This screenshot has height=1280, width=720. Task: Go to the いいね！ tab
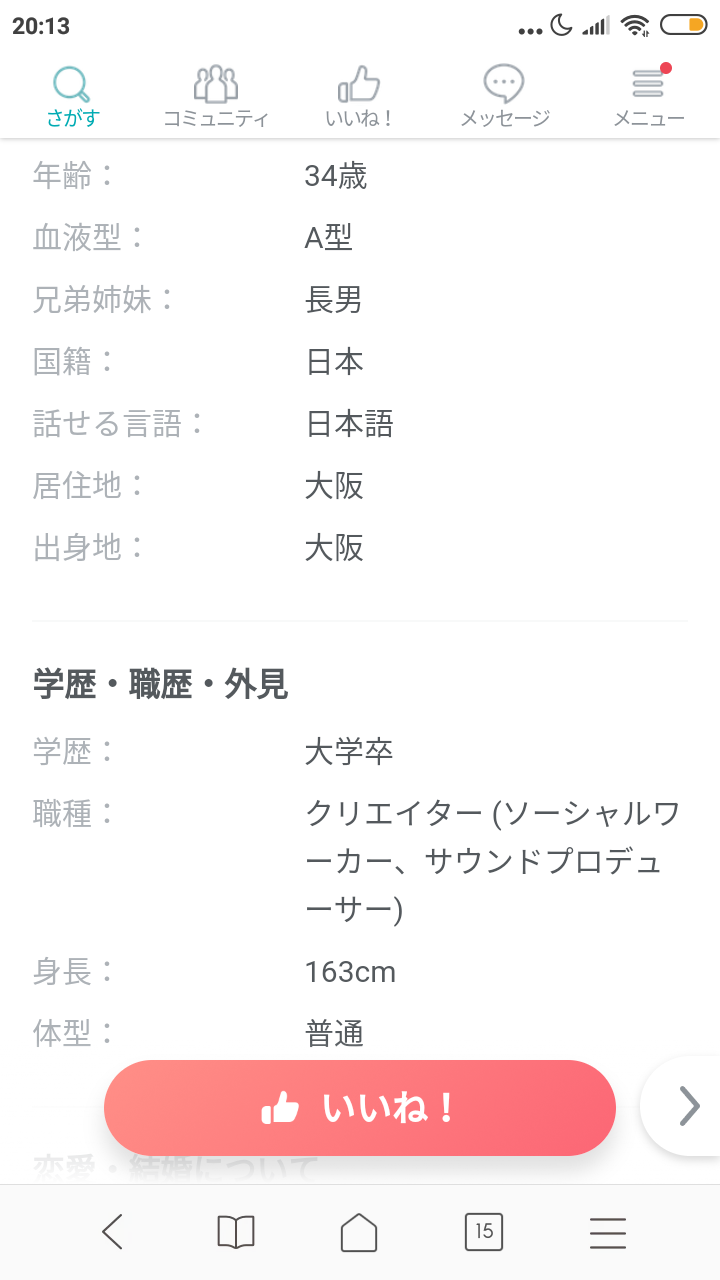360,97
